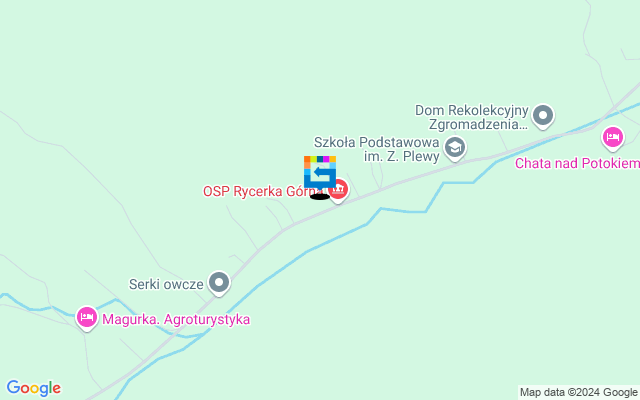Open the Chata nad Potokiem lodging marker

[x=612, y=137]
